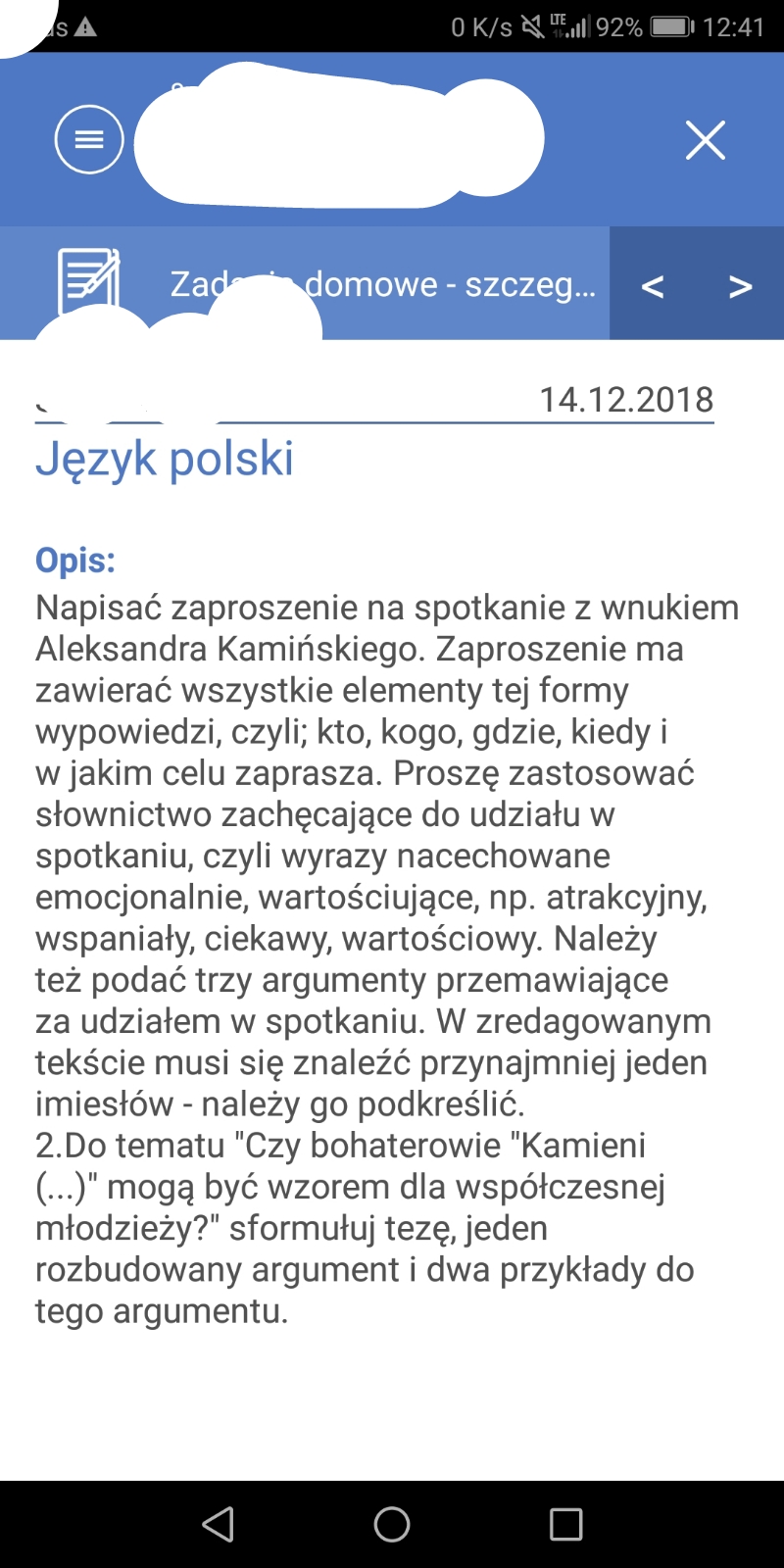
Task: Open the recent apps overview
Action: [565, 1524]
